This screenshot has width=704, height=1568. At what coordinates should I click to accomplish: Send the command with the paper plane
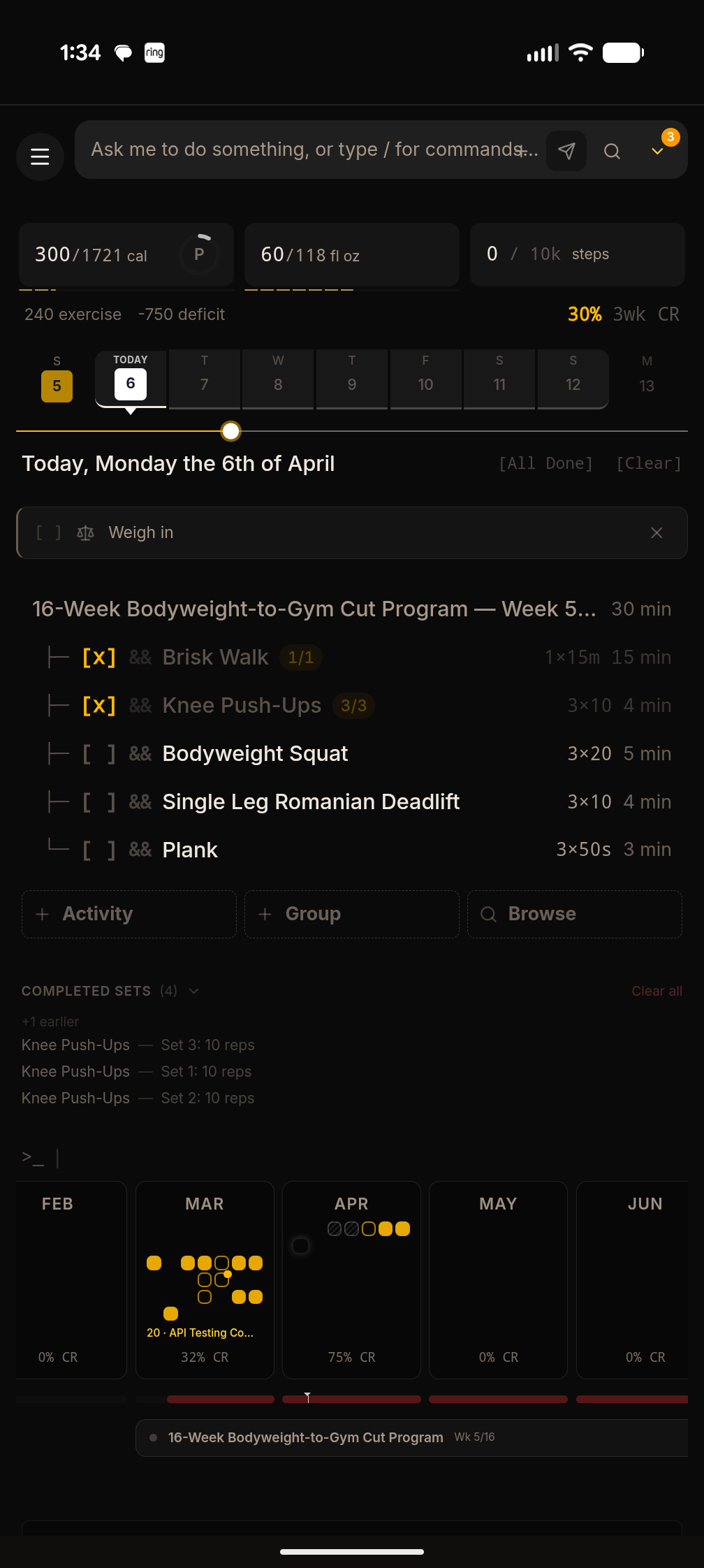[566, 151]
